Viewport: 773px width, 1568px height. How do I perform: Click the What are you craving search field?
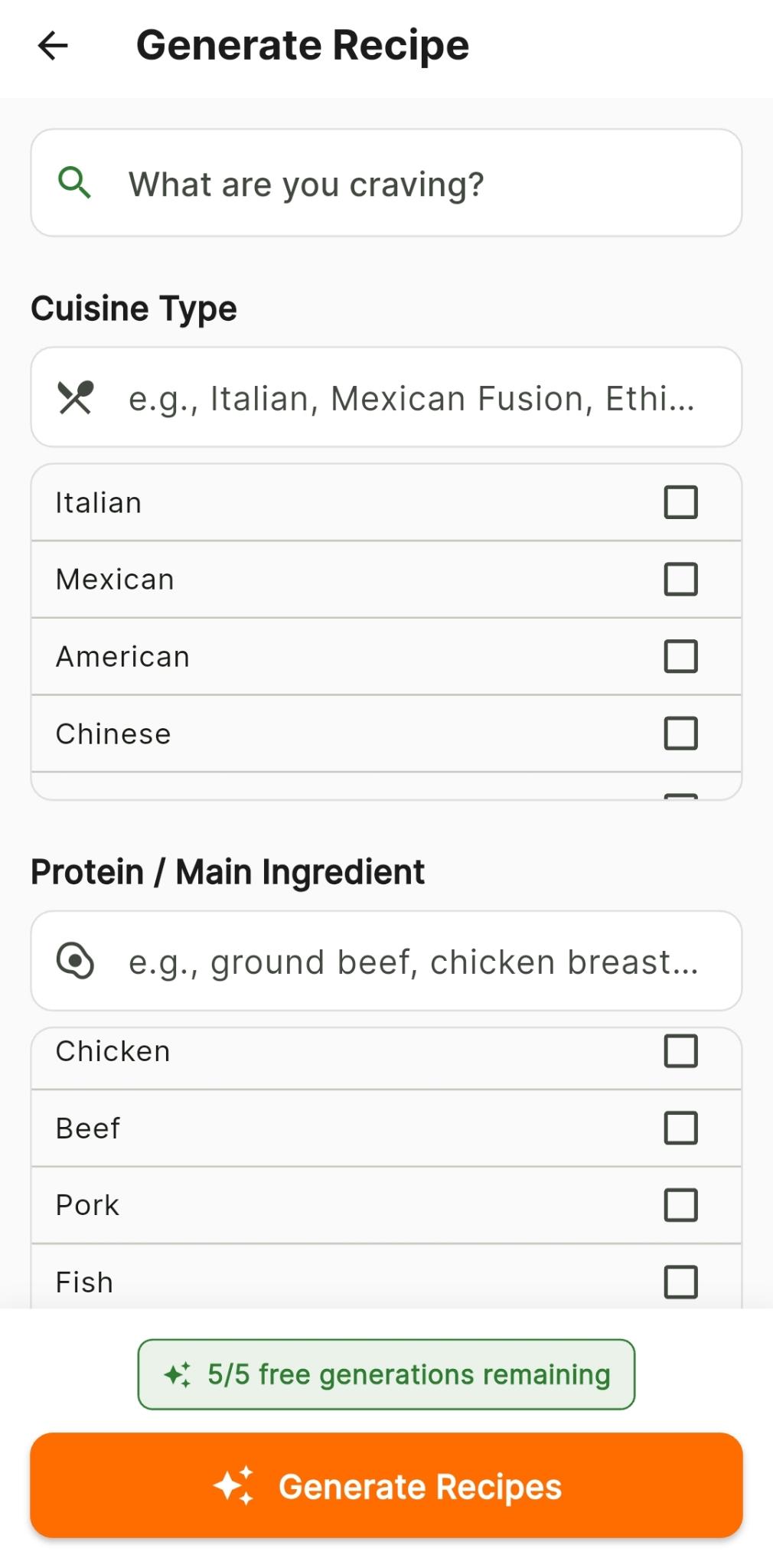click(386, 183)
